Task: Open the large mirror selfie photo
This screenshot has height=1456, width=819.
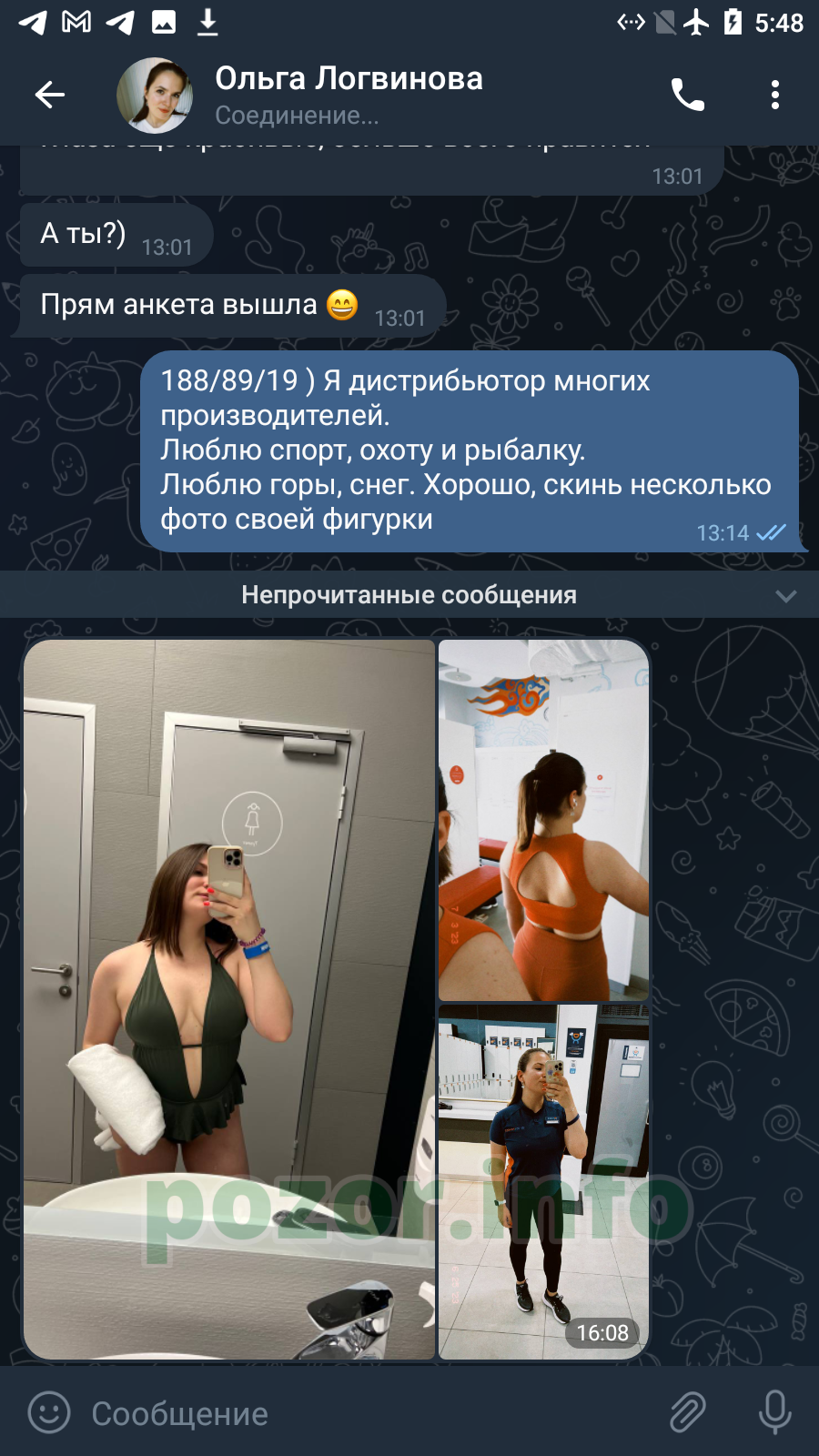Action: coord(229,999)
